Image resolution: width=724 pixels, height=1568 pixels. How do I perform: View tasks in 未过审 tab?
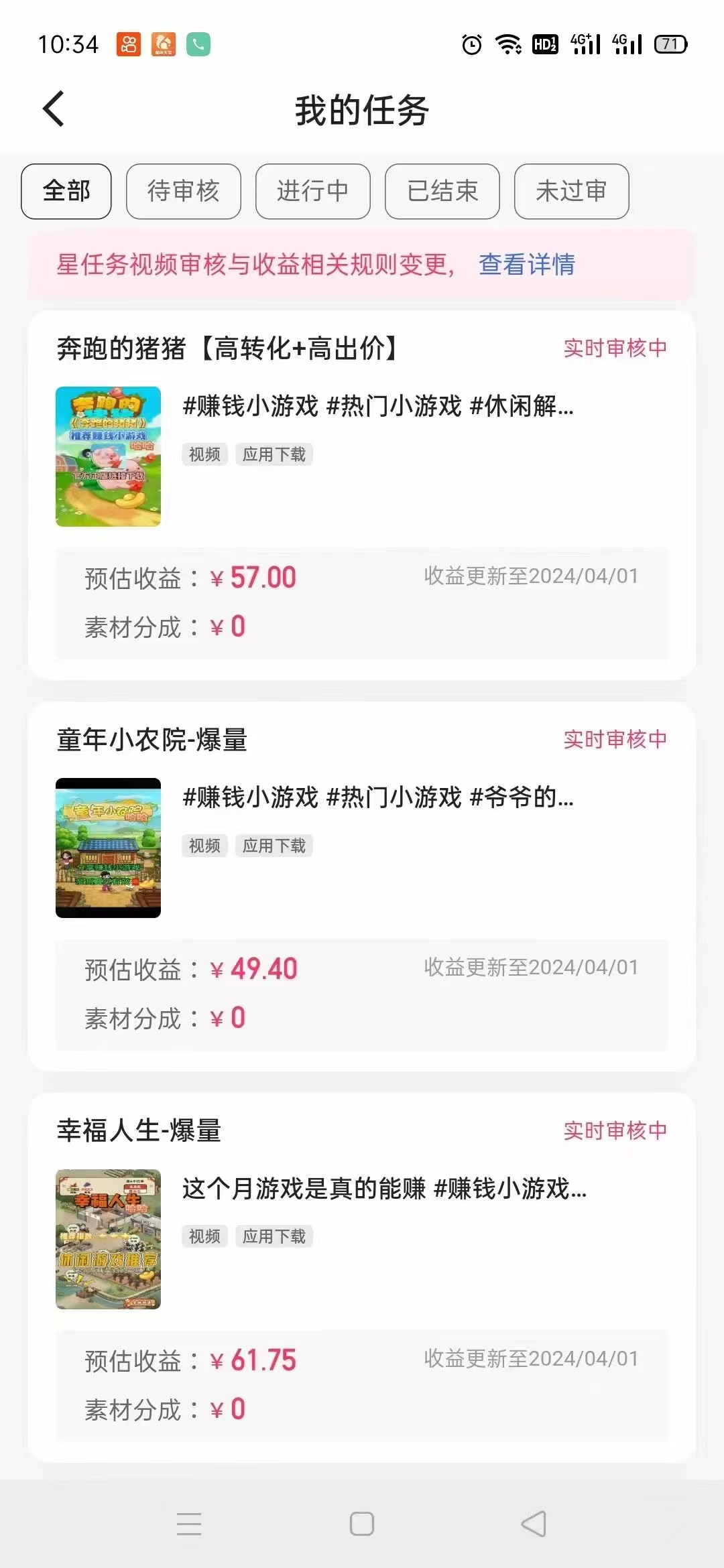coord(571,192)
